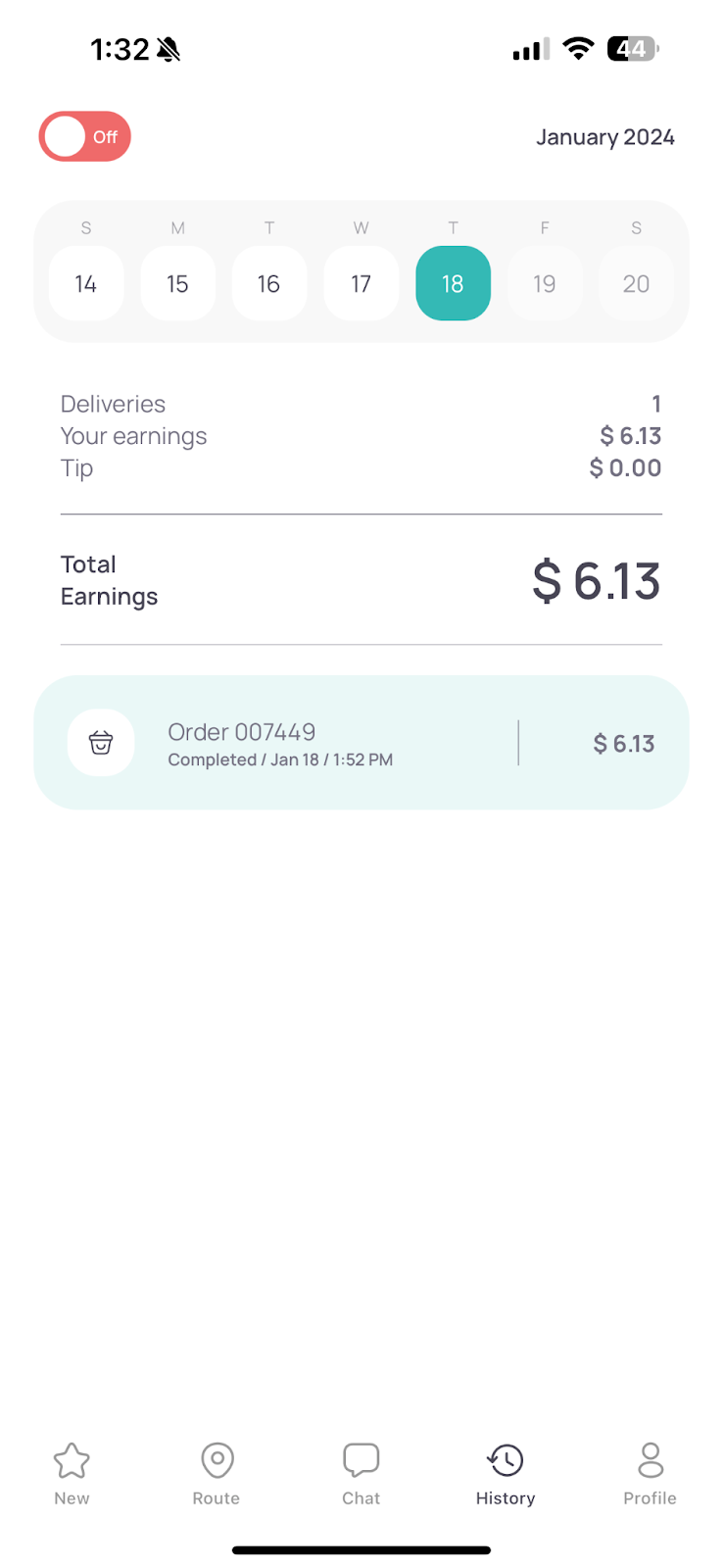
Task: Select Wednesday the 17th
Action: pos(361,283)
